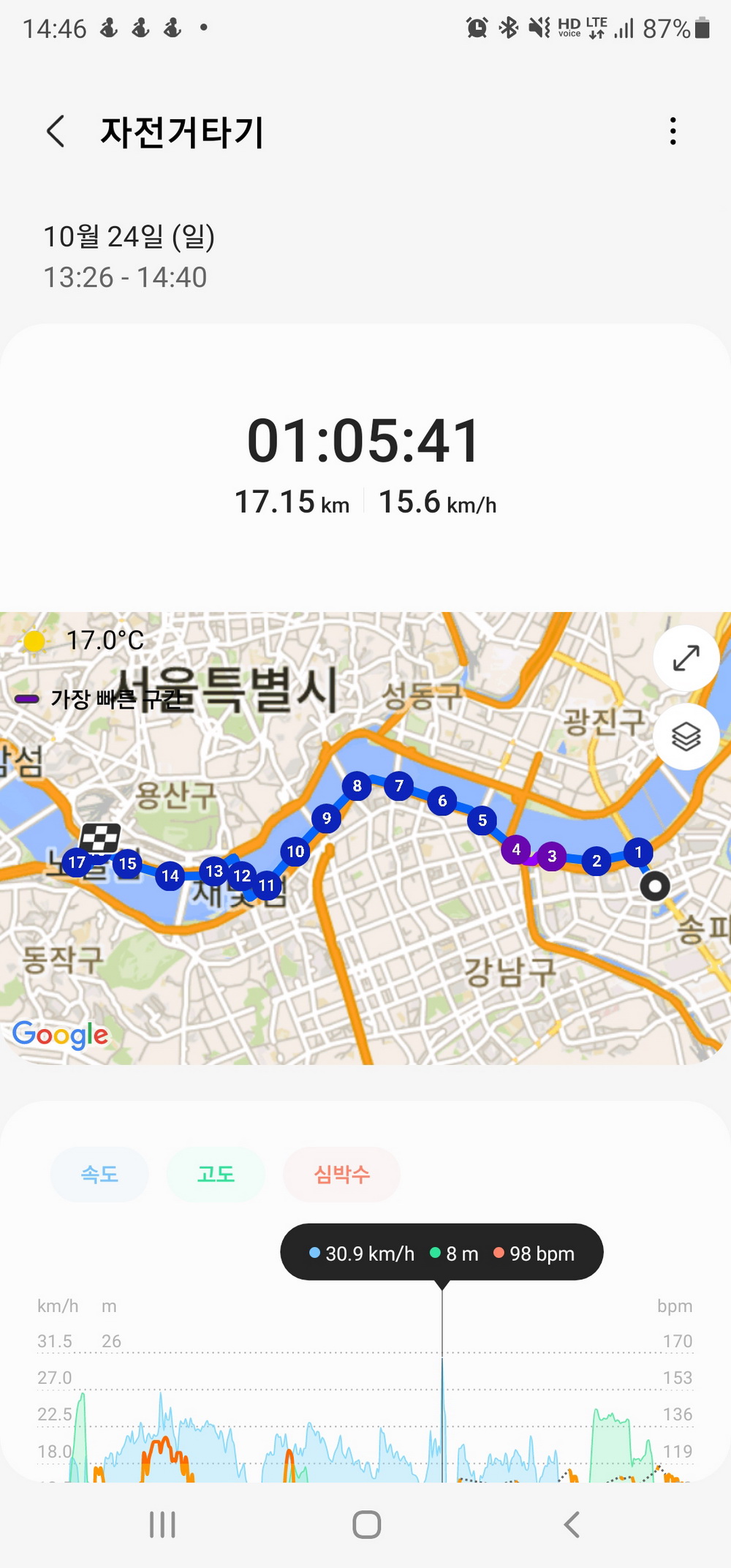Go back from the 자전거타기 screen
Screen dimensions: 731x1568
pos(56,132)
